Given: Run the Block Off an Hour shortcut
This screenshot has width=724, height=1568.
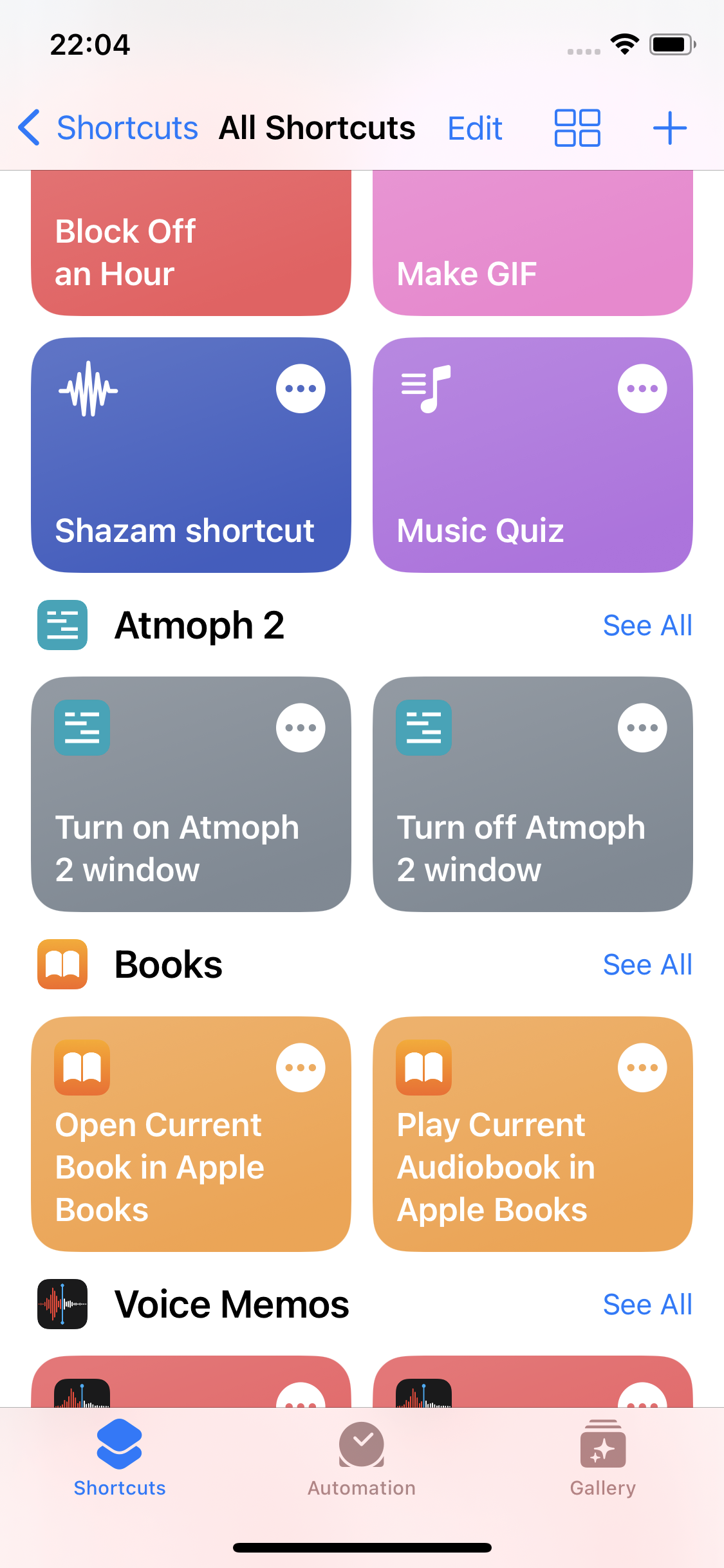Looking at the screenshot, I should click(191, 243).
